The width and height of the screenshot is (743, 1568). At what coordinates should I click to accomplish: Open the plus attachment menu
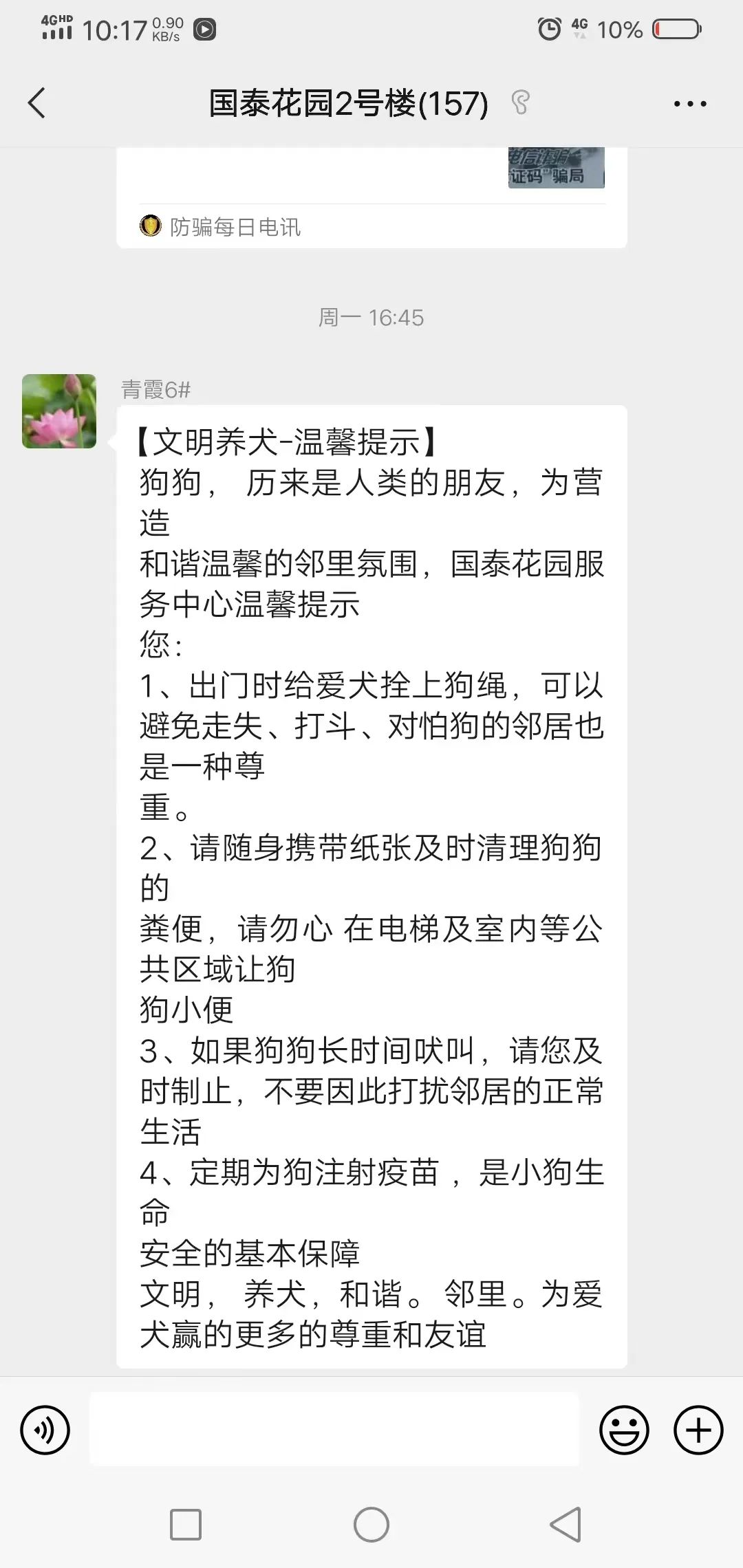[698, 1430]
